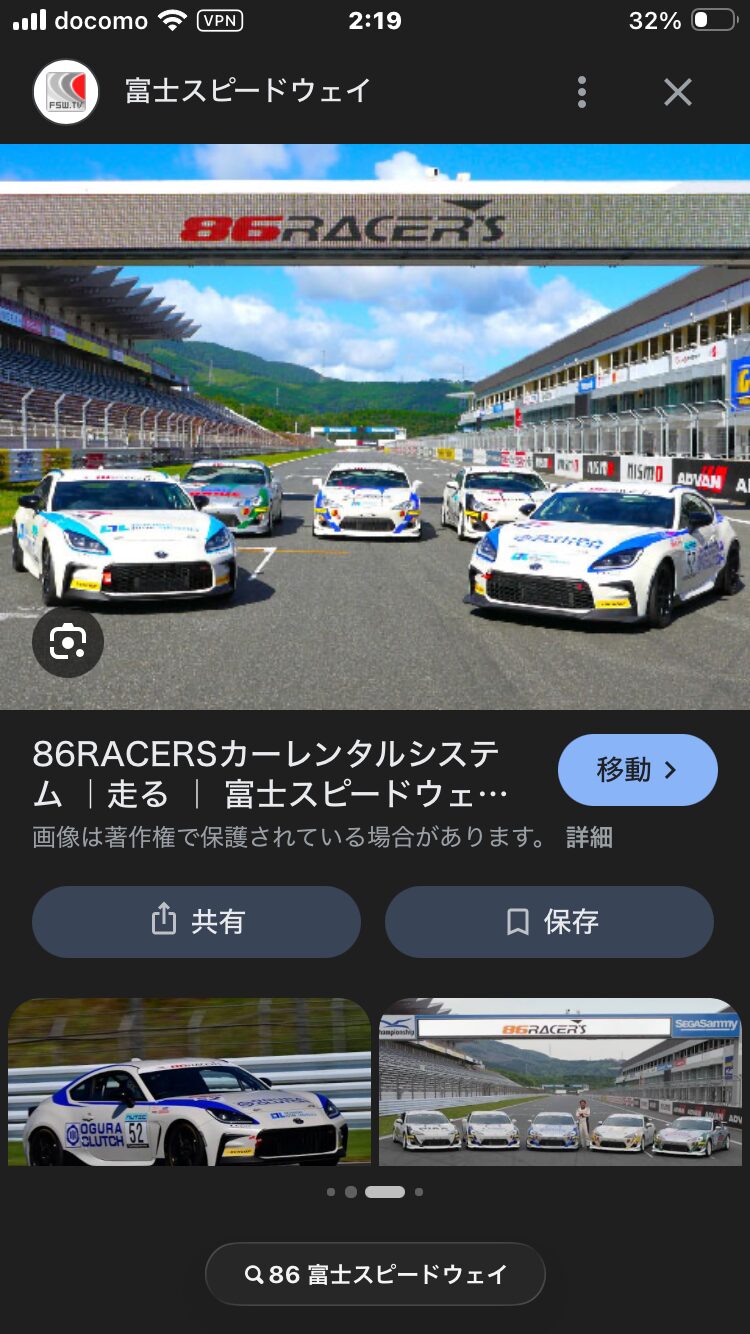Tap the chevron on the 移動 button
This screenshot has width=750, height=1334.
click(668, 769)
